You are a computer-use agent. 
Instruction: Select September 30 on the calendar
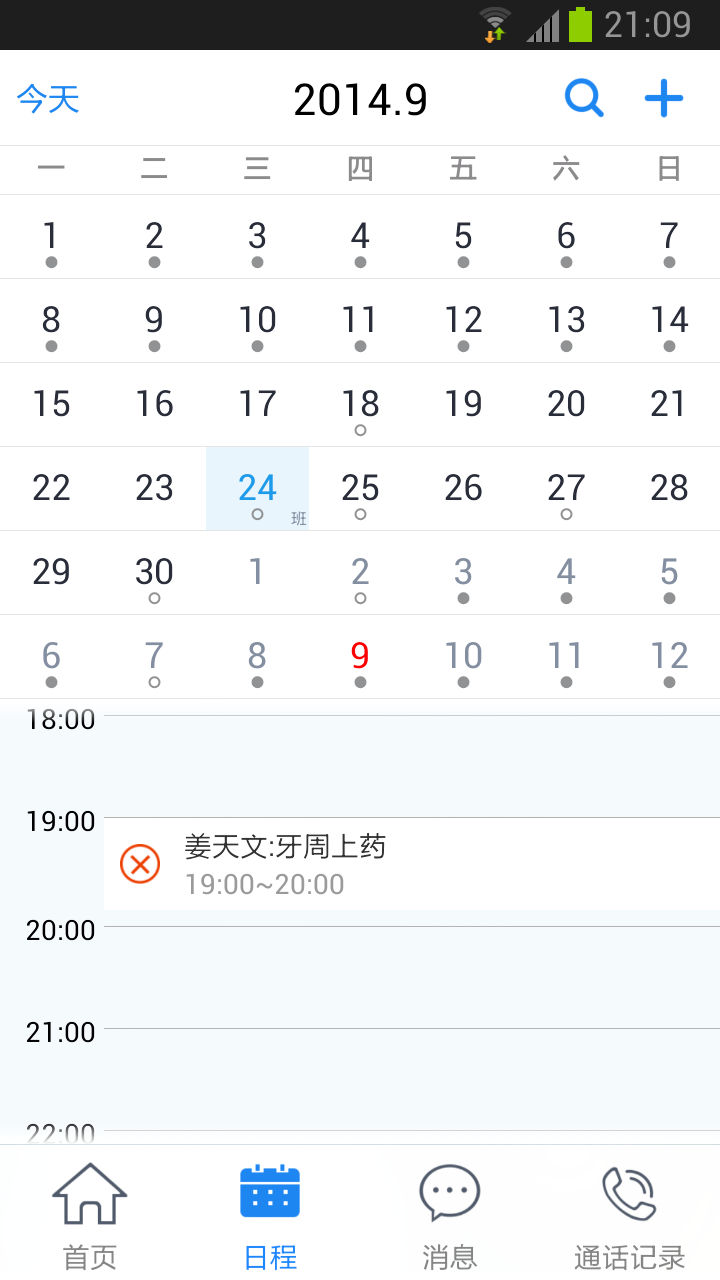pos(154,573)
